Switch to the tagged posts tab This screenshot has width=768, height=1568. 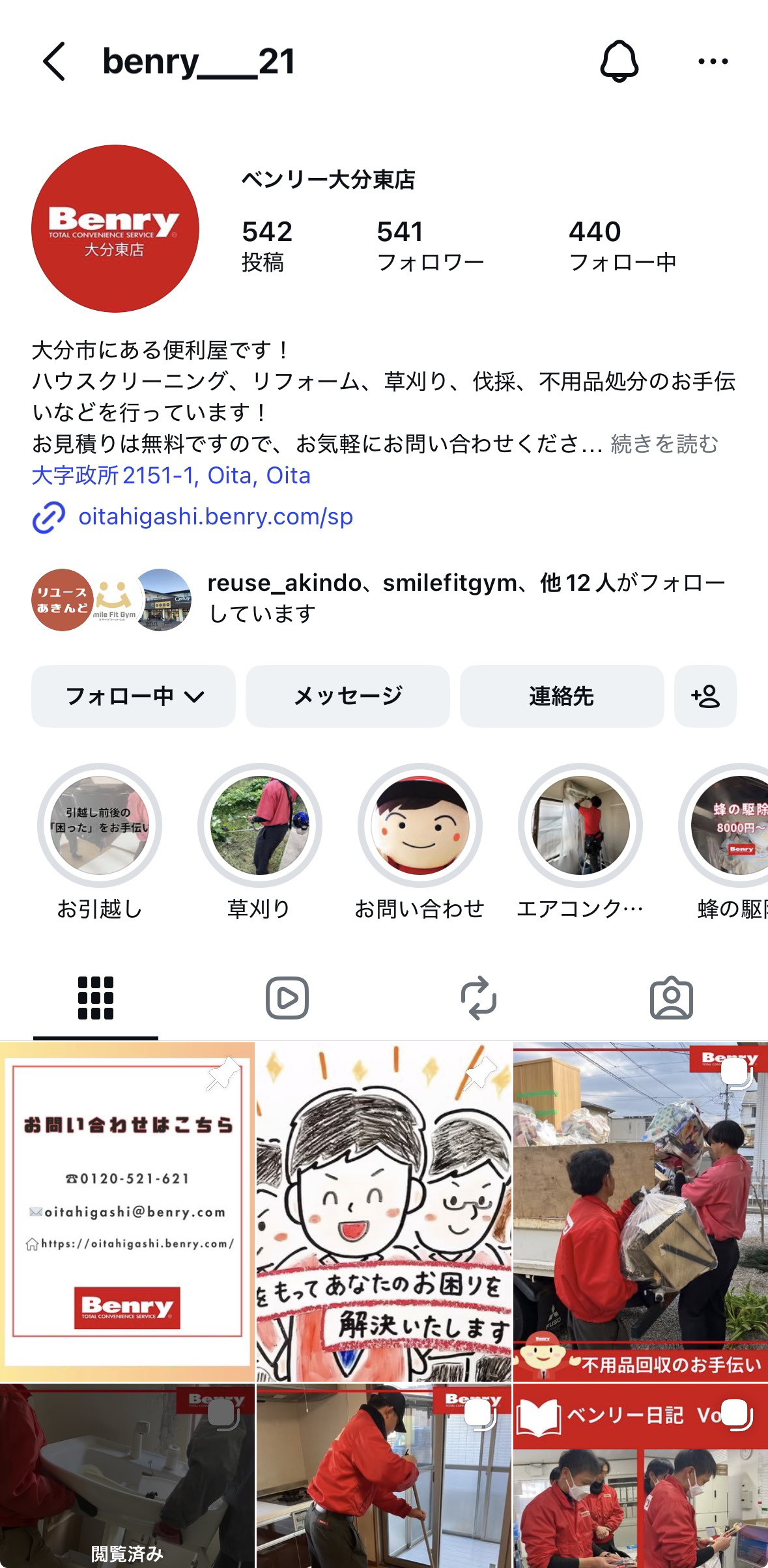click(x=671, y=998)
